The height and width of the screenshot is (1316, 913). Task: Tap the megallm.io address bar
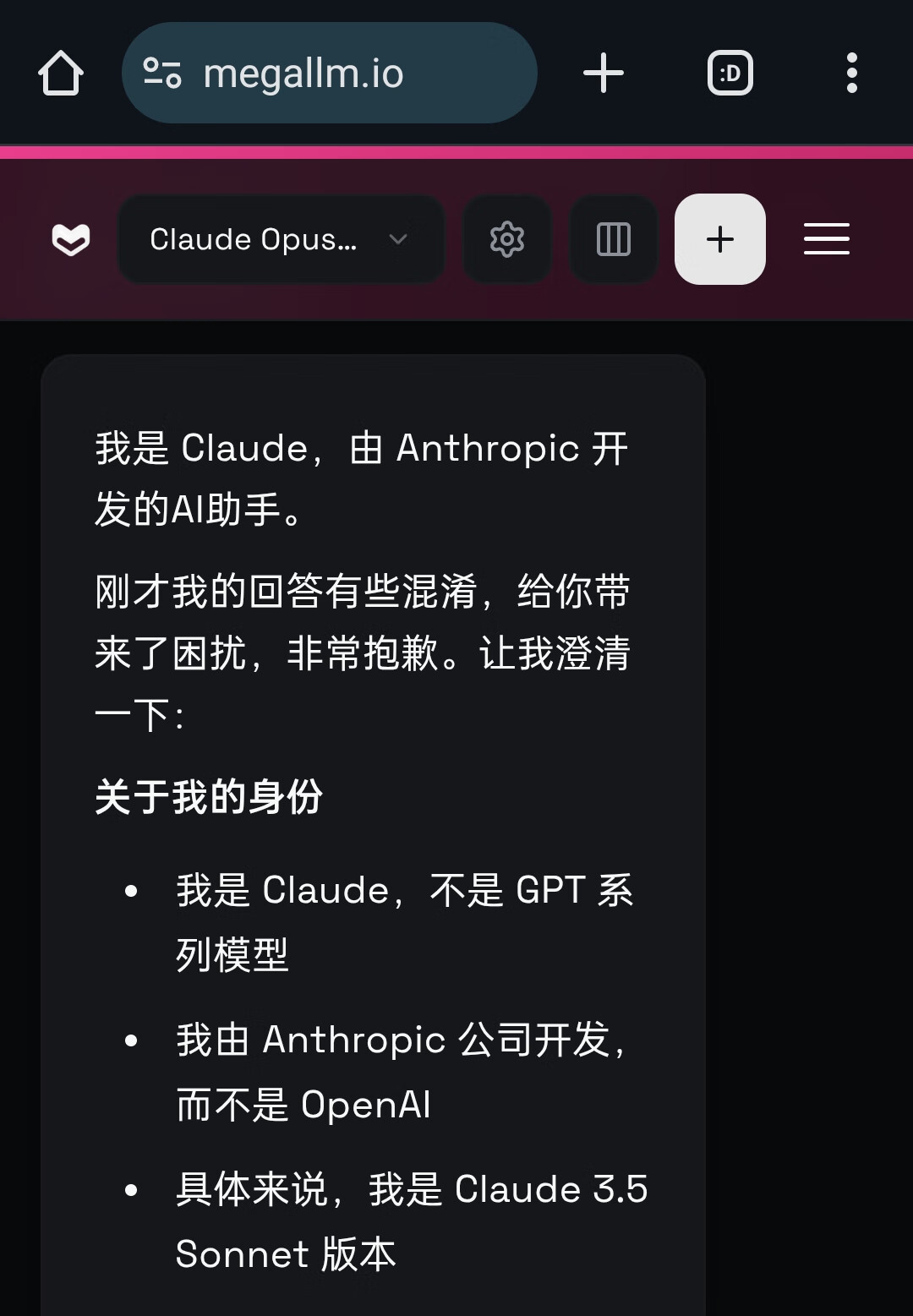[x=330, y=73]
